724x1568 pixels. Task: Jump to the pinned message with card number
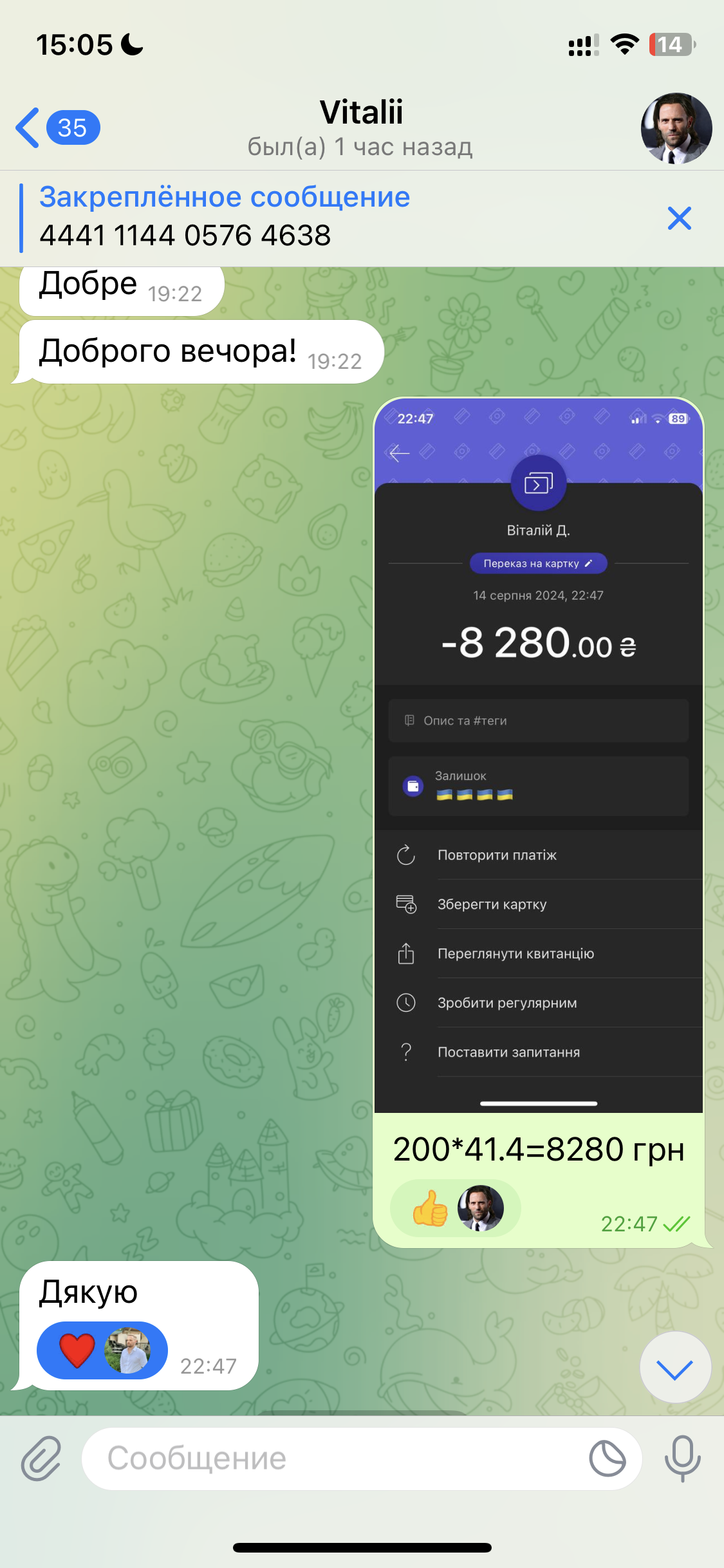pos(225,218)
